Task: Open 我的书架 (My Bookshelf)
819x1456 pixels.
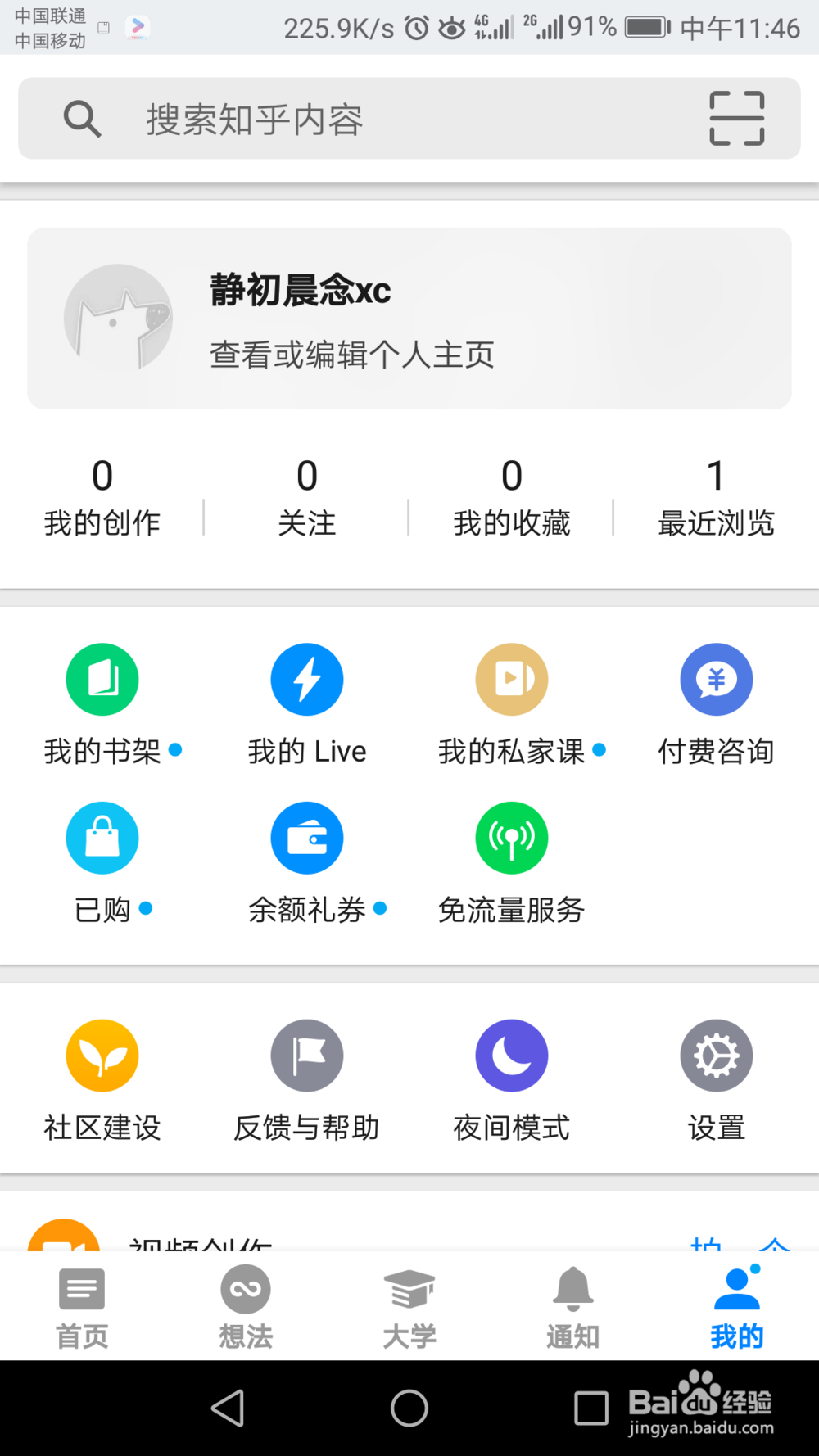Action: click(x=102, y=700)
